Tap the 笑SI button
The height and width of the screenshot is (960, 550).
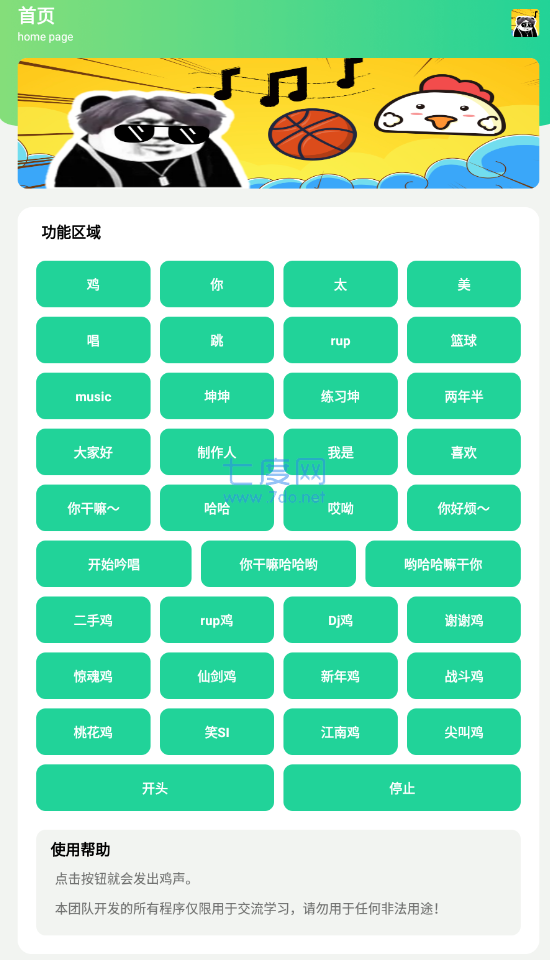pyautogui.click(x=217, y=732)
